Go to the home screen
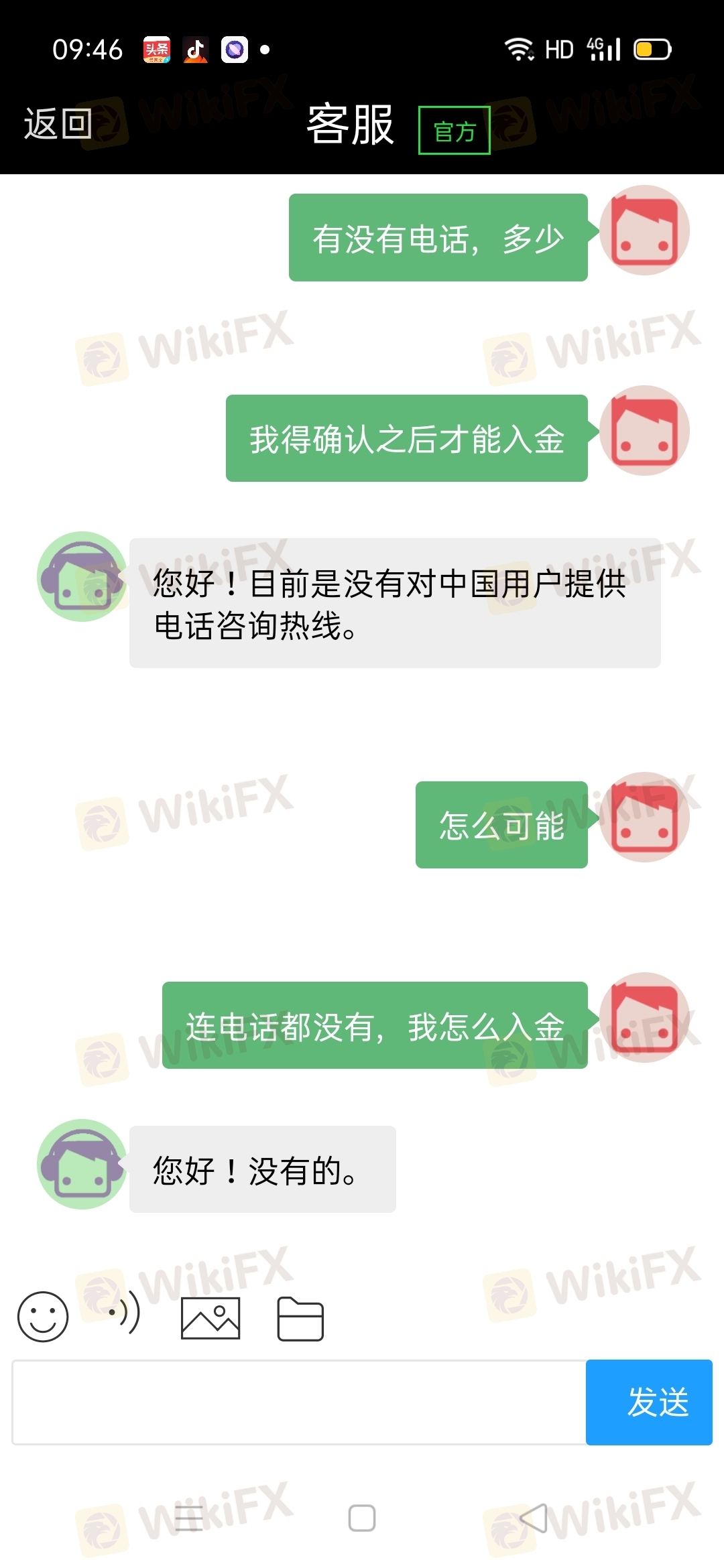 coord(362,1518)
